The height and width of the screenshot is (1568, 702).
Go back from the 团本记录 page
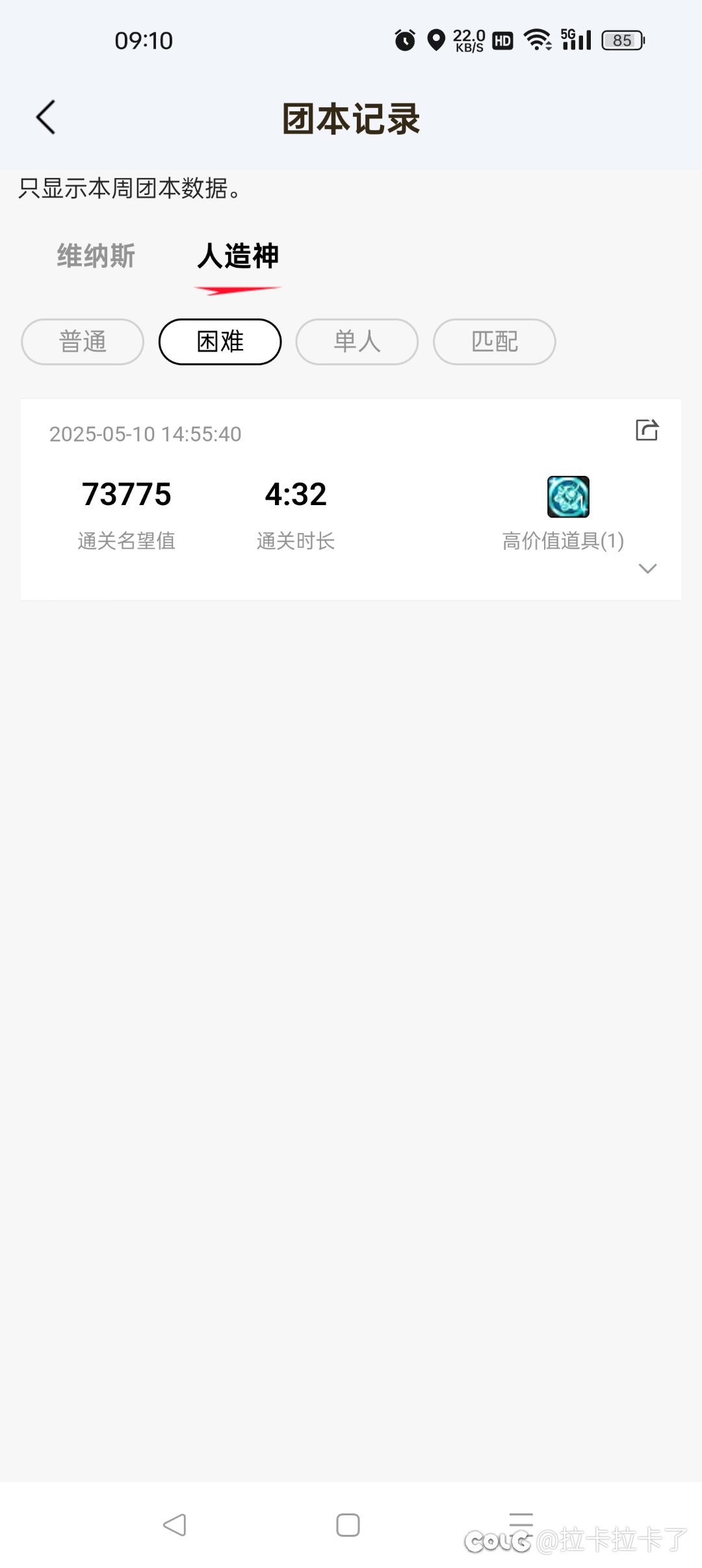46,118
